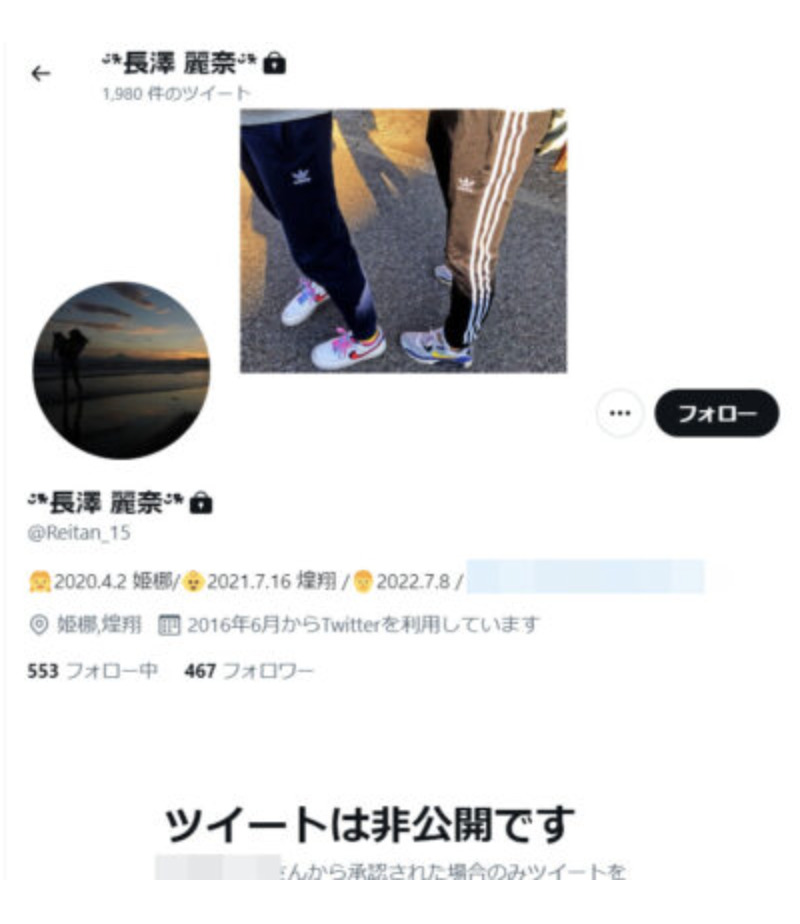Open the round profile picture
This screenshot has width=800, height=924.
click(121, 369)
